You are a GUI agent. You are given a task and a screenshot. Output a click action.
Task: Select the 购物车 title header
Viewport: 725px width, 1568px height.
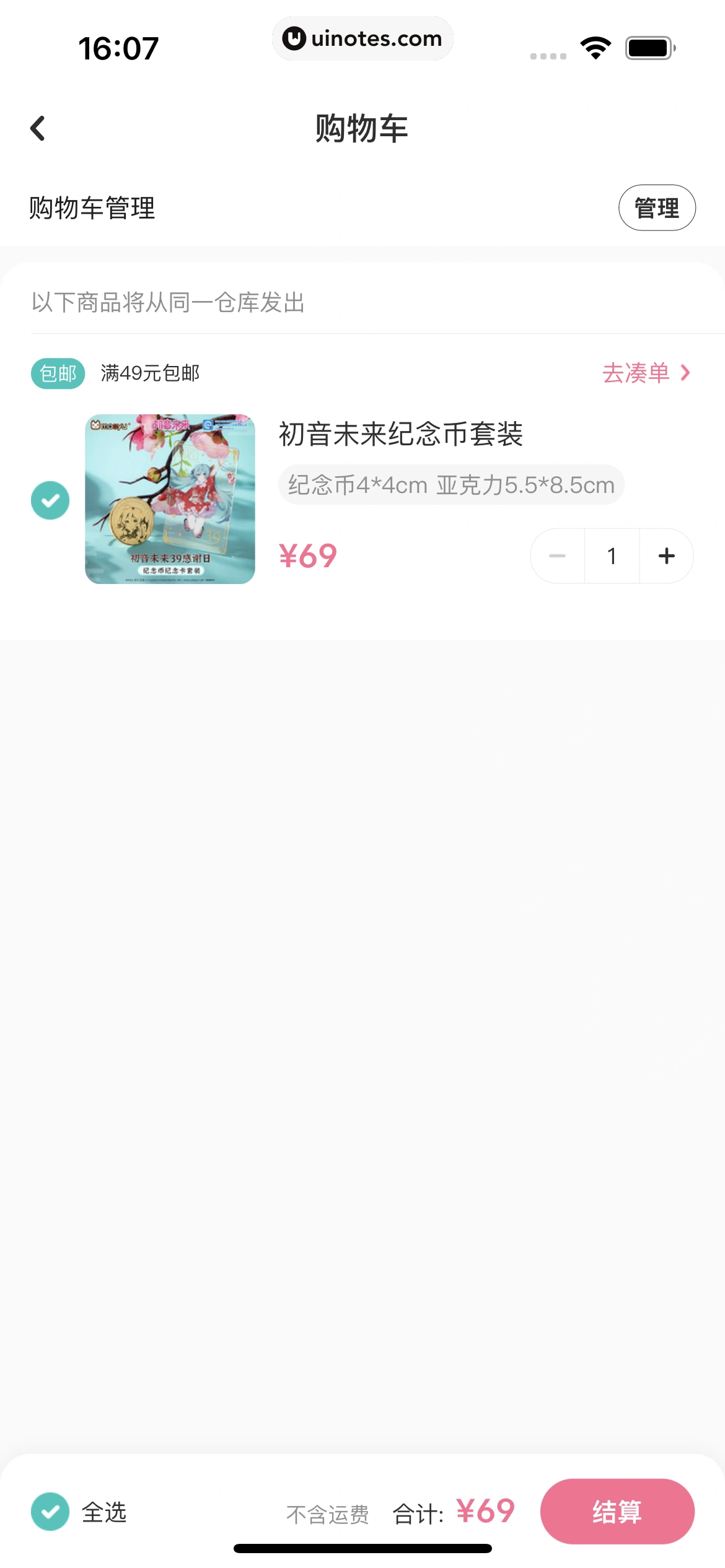pyautogui.click(x=362, y=128)
